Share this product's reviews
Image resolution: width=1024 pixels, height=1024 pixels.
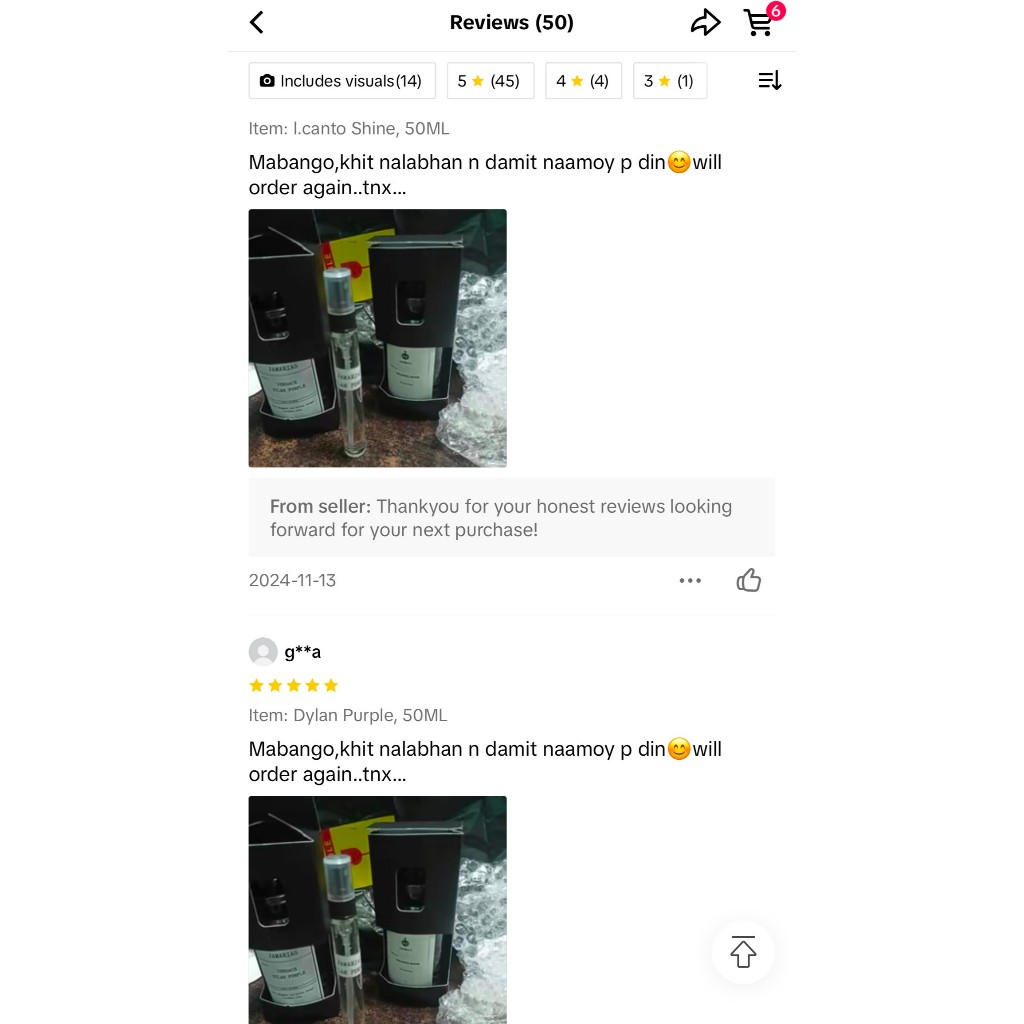pyautogui.click(x=705, y=22)
